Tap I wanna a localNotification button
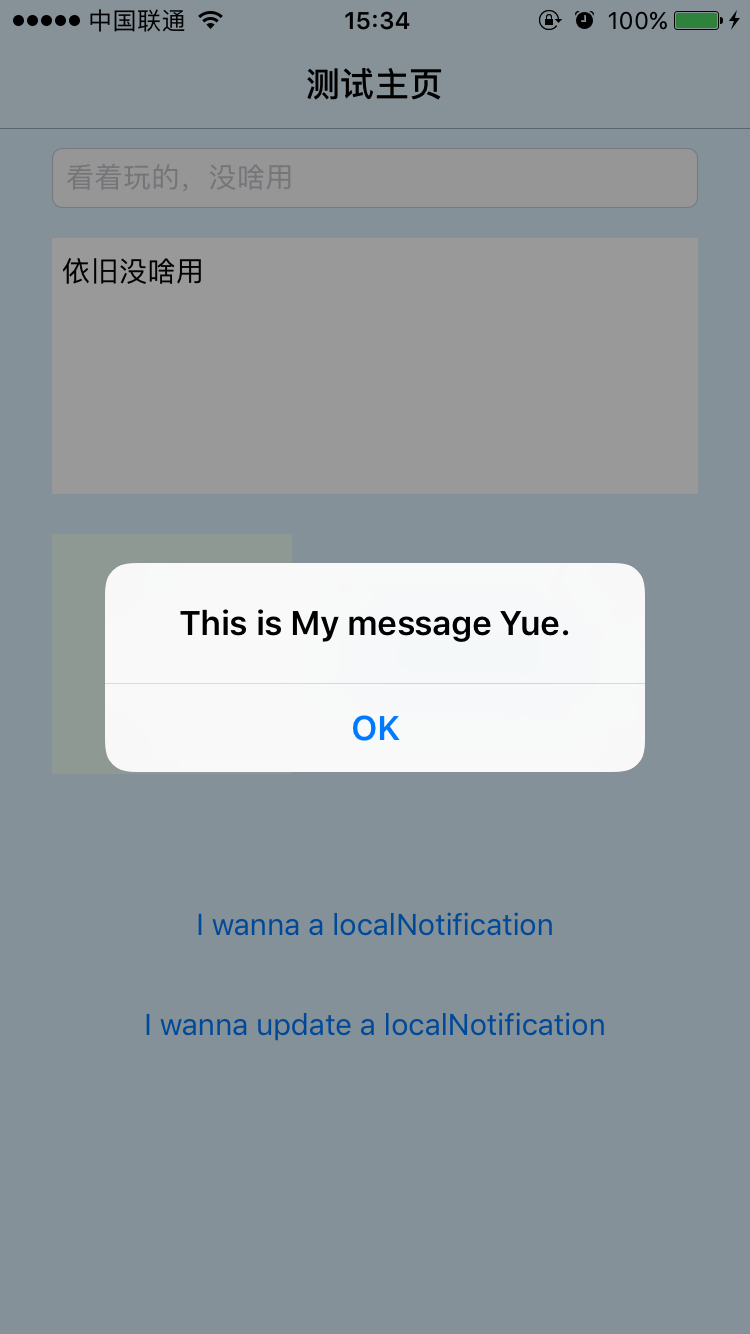The image size is (750, 1334). (375, 925)
